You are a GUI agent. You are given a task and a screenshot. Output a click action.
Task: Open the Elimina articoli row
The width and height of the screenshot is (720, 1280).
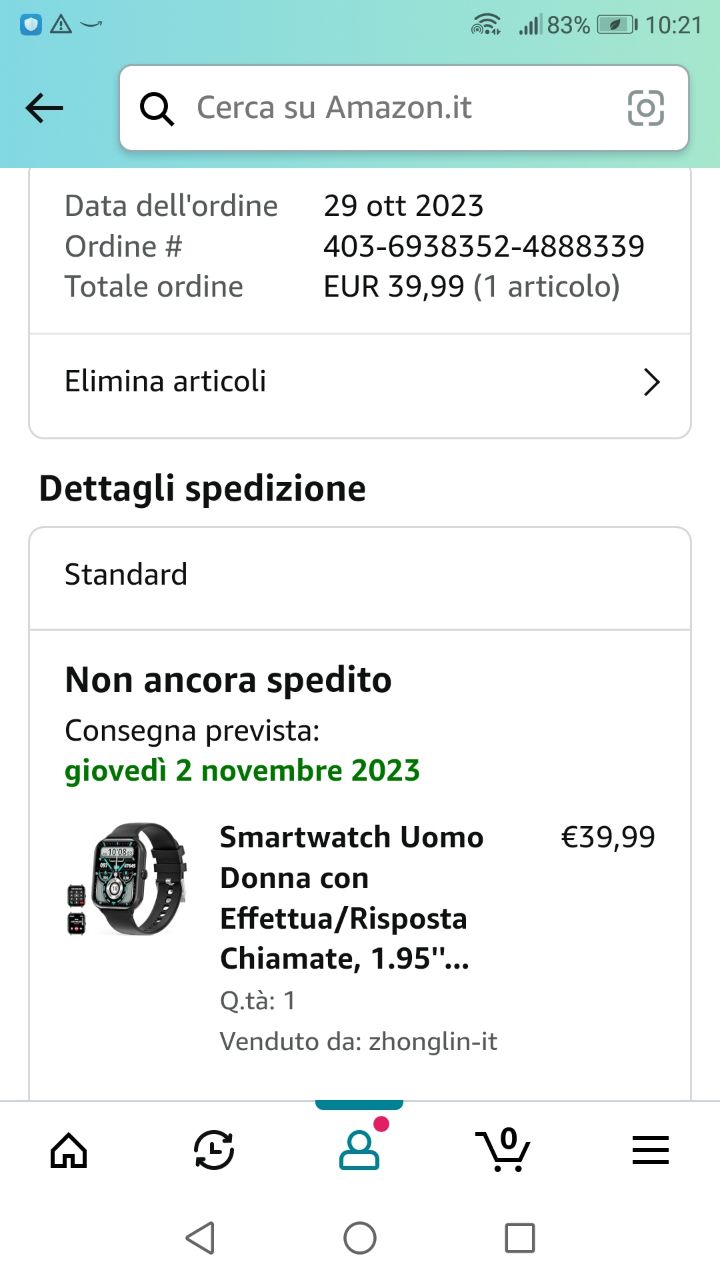coord(360,382)
